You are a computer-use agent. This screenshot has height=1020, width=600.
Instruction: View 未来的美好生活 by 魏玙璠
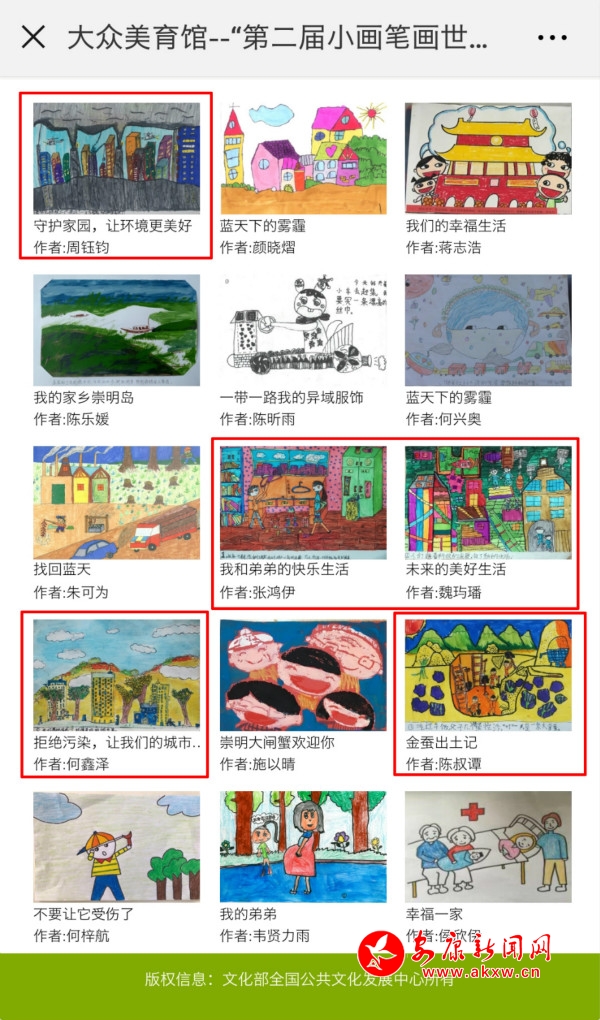(488, 503)
